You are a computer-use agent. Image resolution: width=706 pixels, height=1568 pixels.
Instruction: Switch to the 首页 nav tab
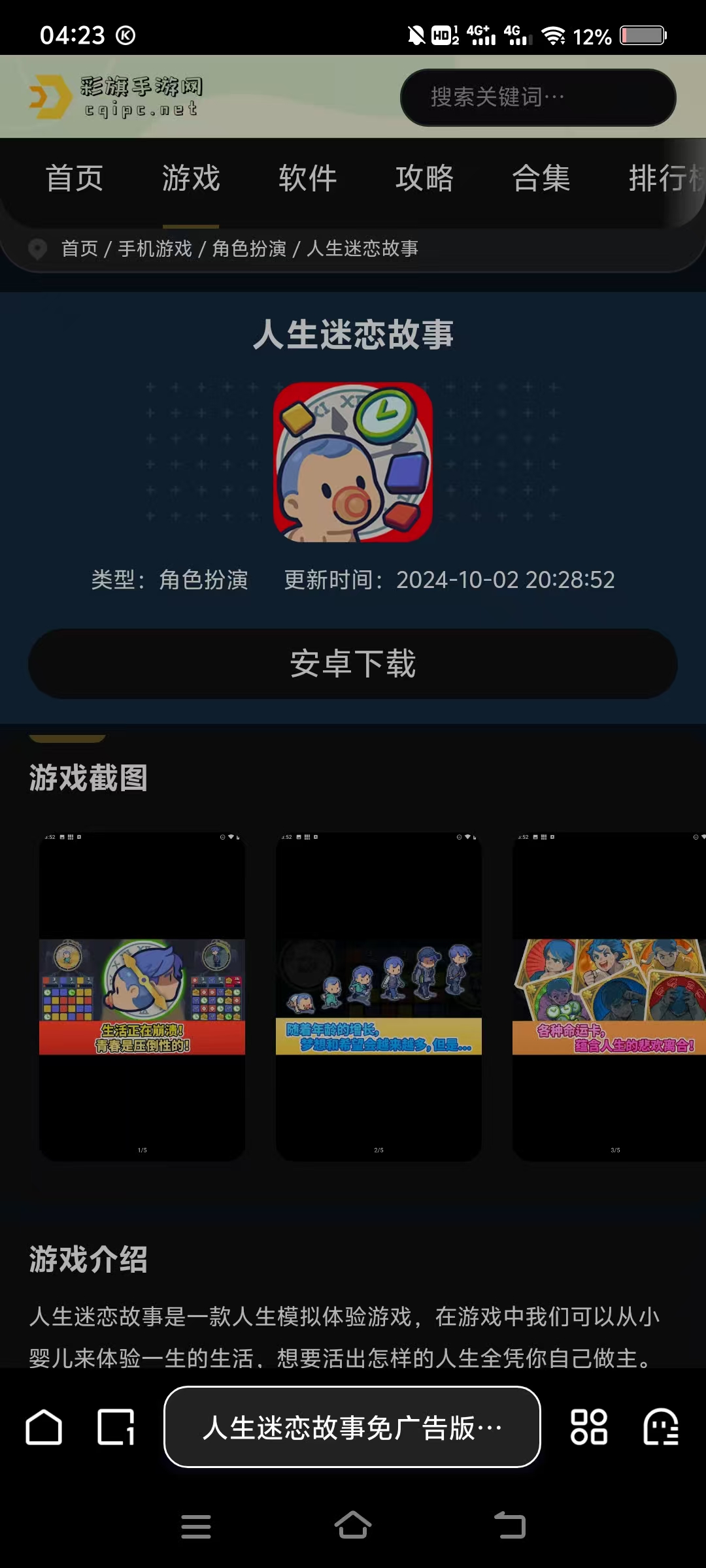tap(75, 178)
